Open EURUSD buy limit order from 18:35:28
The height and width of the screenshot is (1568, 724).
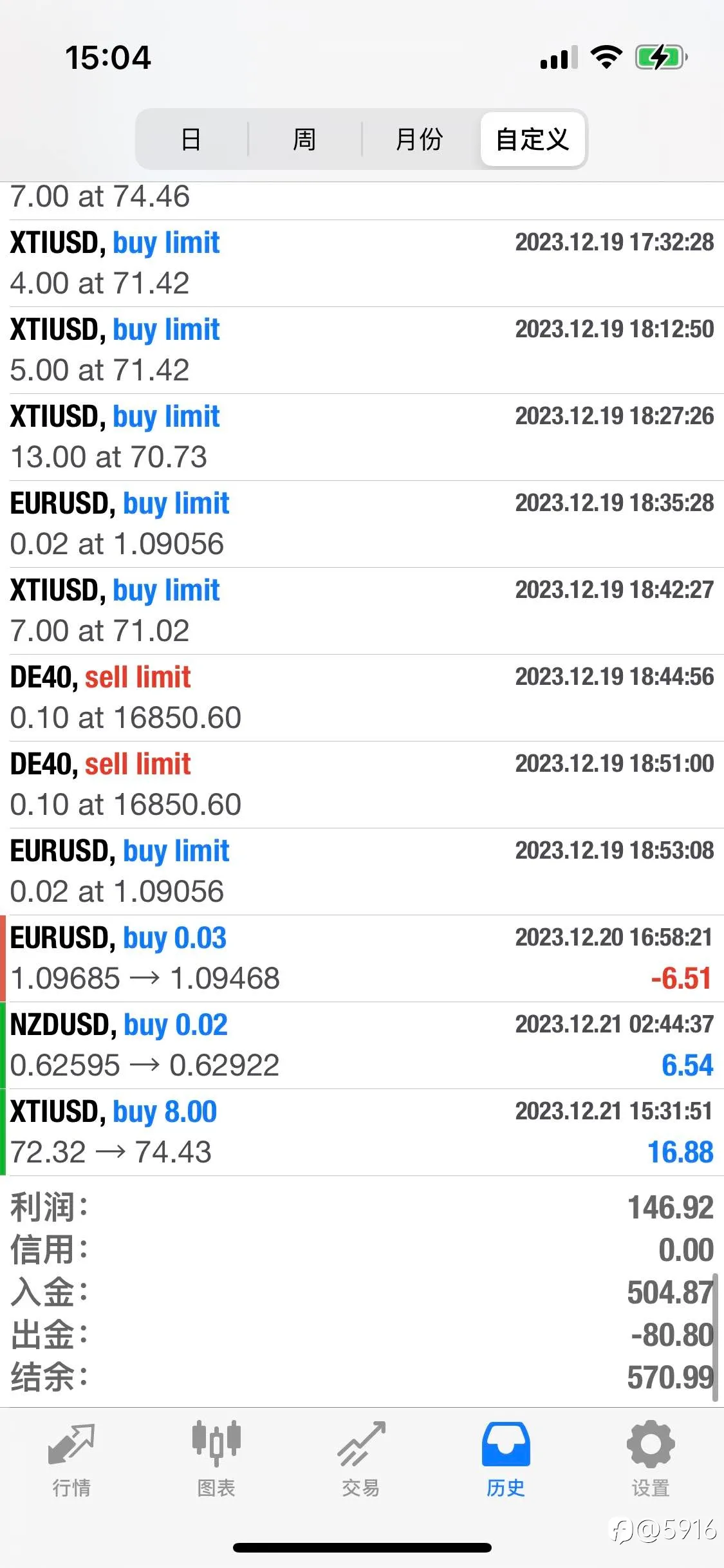tap(362, 524)
